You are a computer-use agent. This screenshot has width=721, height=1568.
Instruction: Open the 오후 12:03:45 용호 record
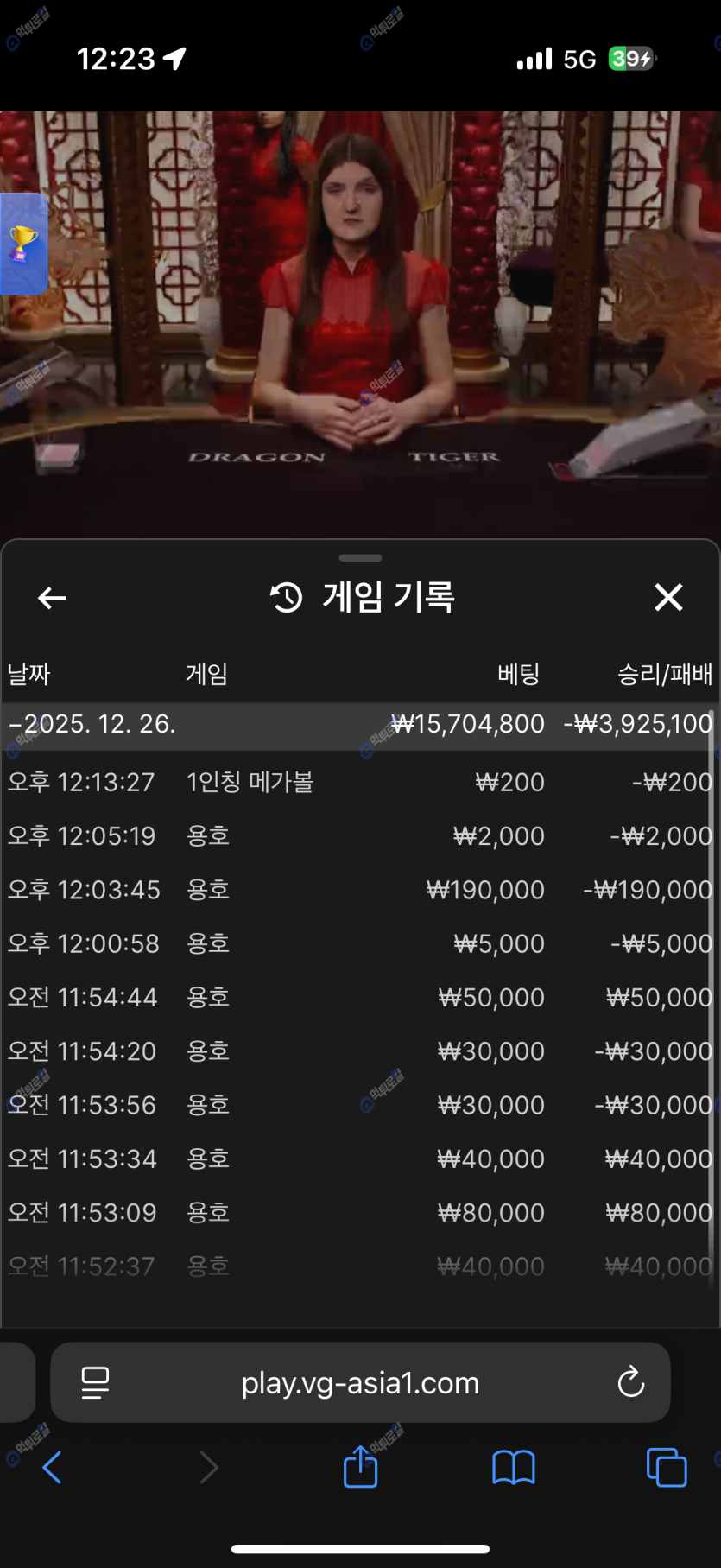[359, 890]
